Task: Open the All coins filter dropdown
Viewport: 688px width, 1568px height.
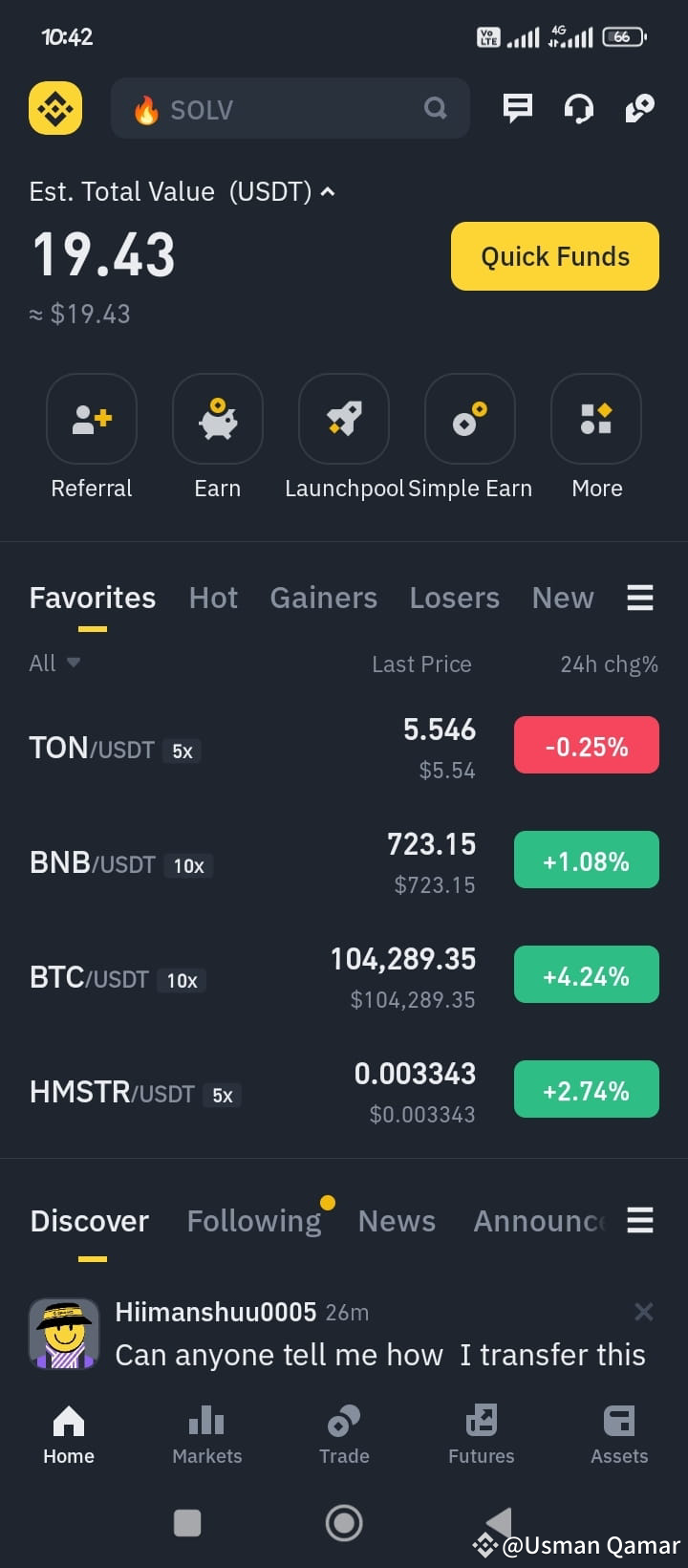Action: click(x=54, y=663)
